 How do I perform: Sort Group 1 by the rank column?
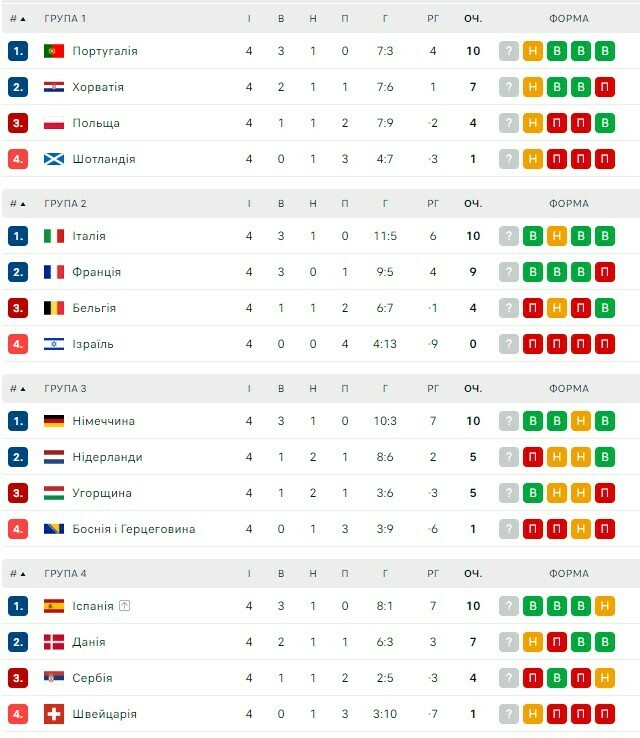(17, 19)
